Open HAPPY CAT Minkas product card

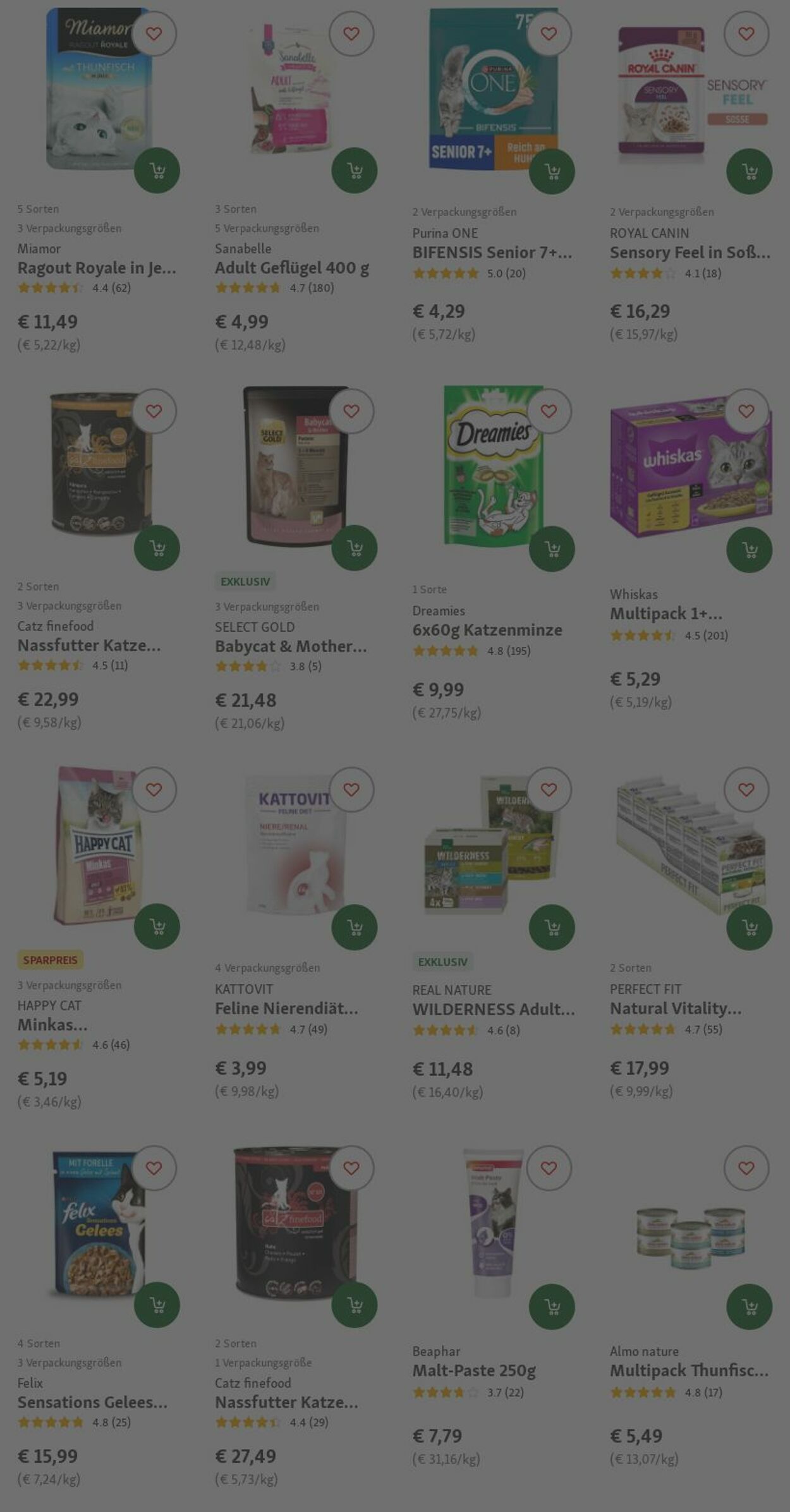(52, 1024)
